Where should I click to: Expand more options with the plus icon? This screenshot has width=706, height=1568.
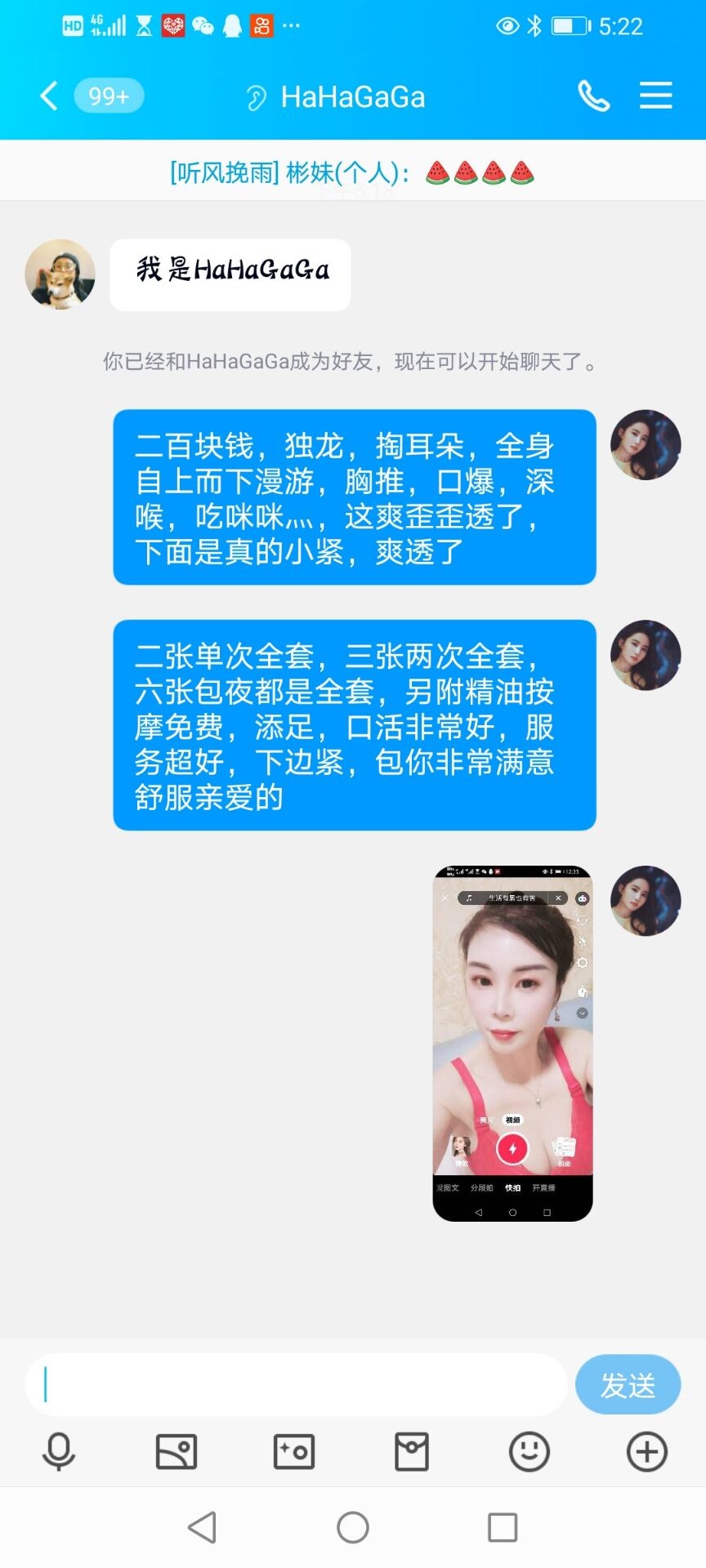(647, 1452)
